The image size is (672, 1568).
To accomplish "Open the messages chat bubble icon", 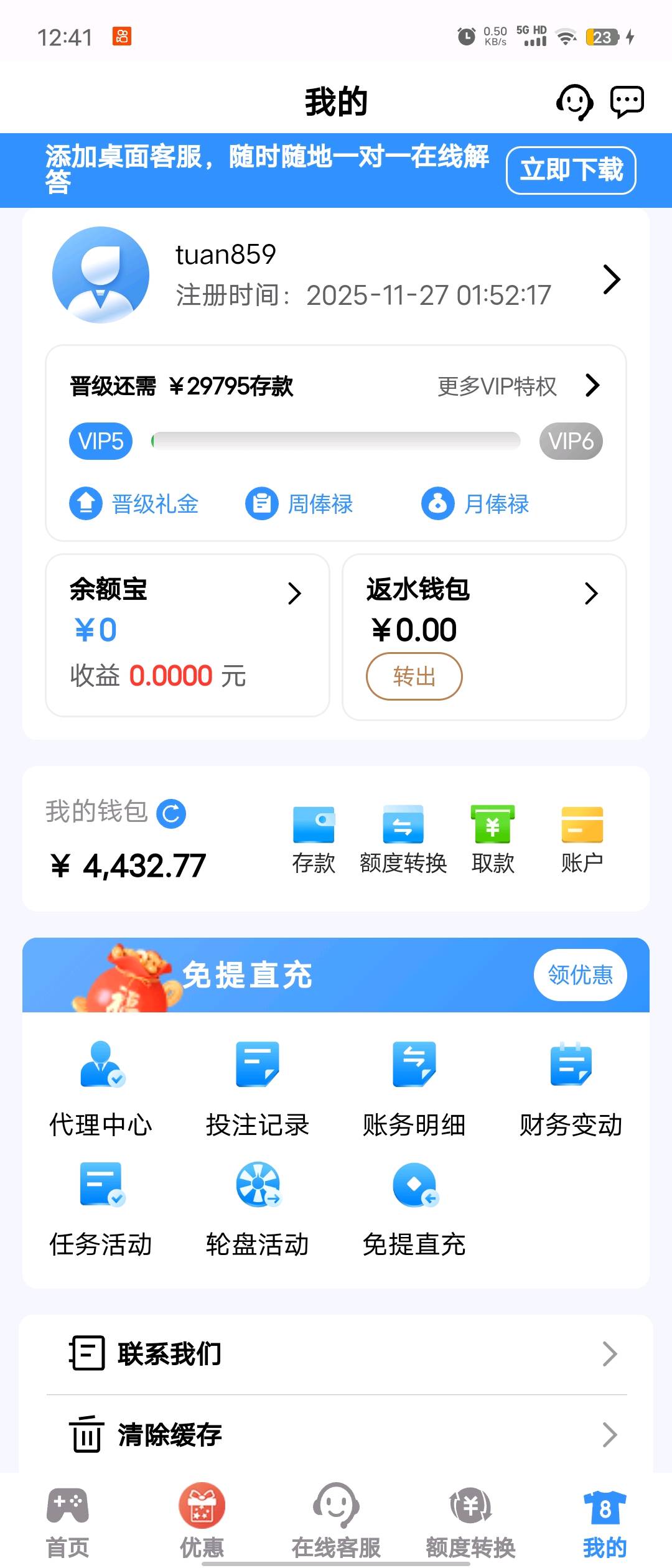I will 627,102.
